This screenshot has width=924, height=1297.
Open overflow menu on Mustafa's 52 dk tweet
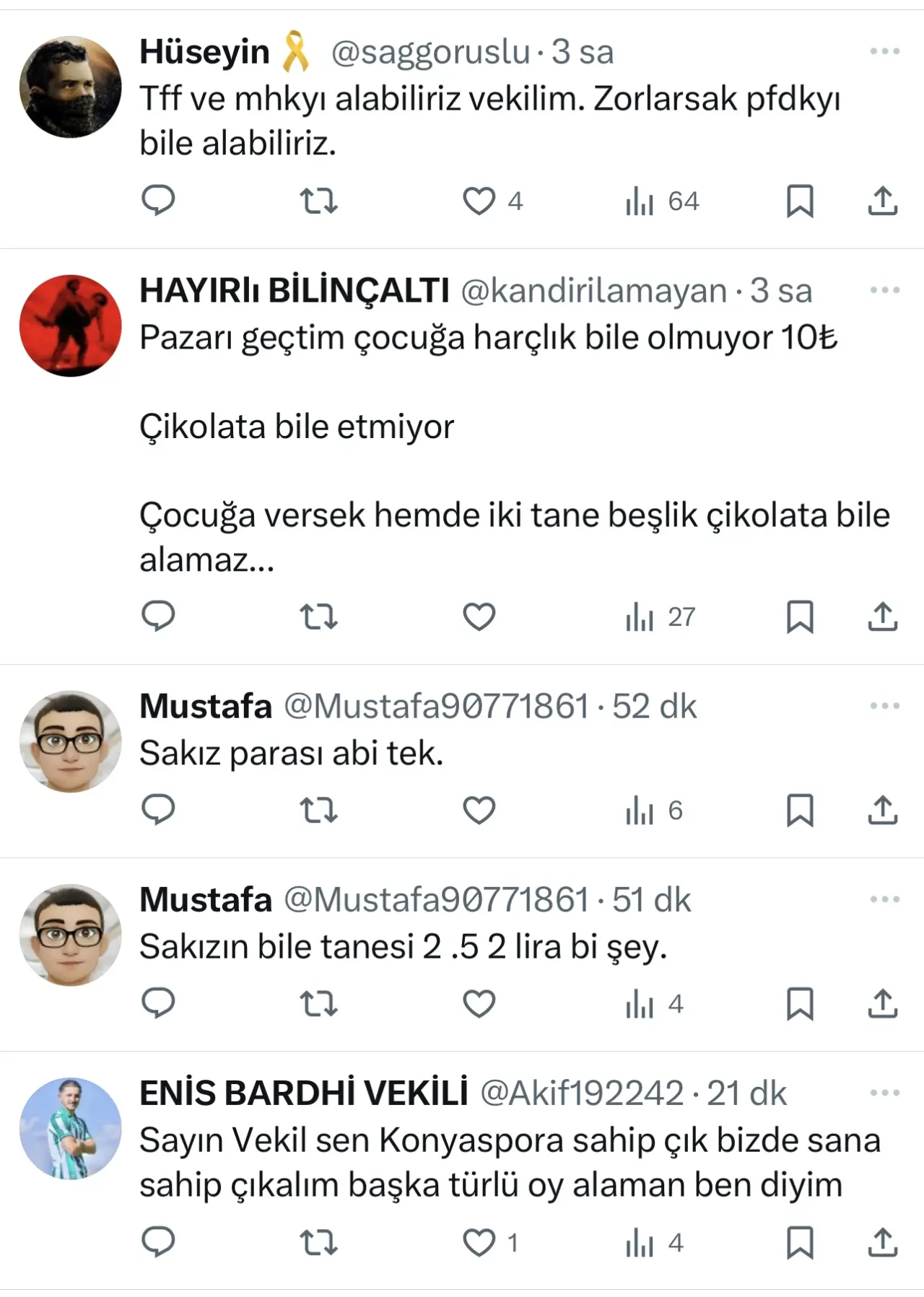coord(884,706)
